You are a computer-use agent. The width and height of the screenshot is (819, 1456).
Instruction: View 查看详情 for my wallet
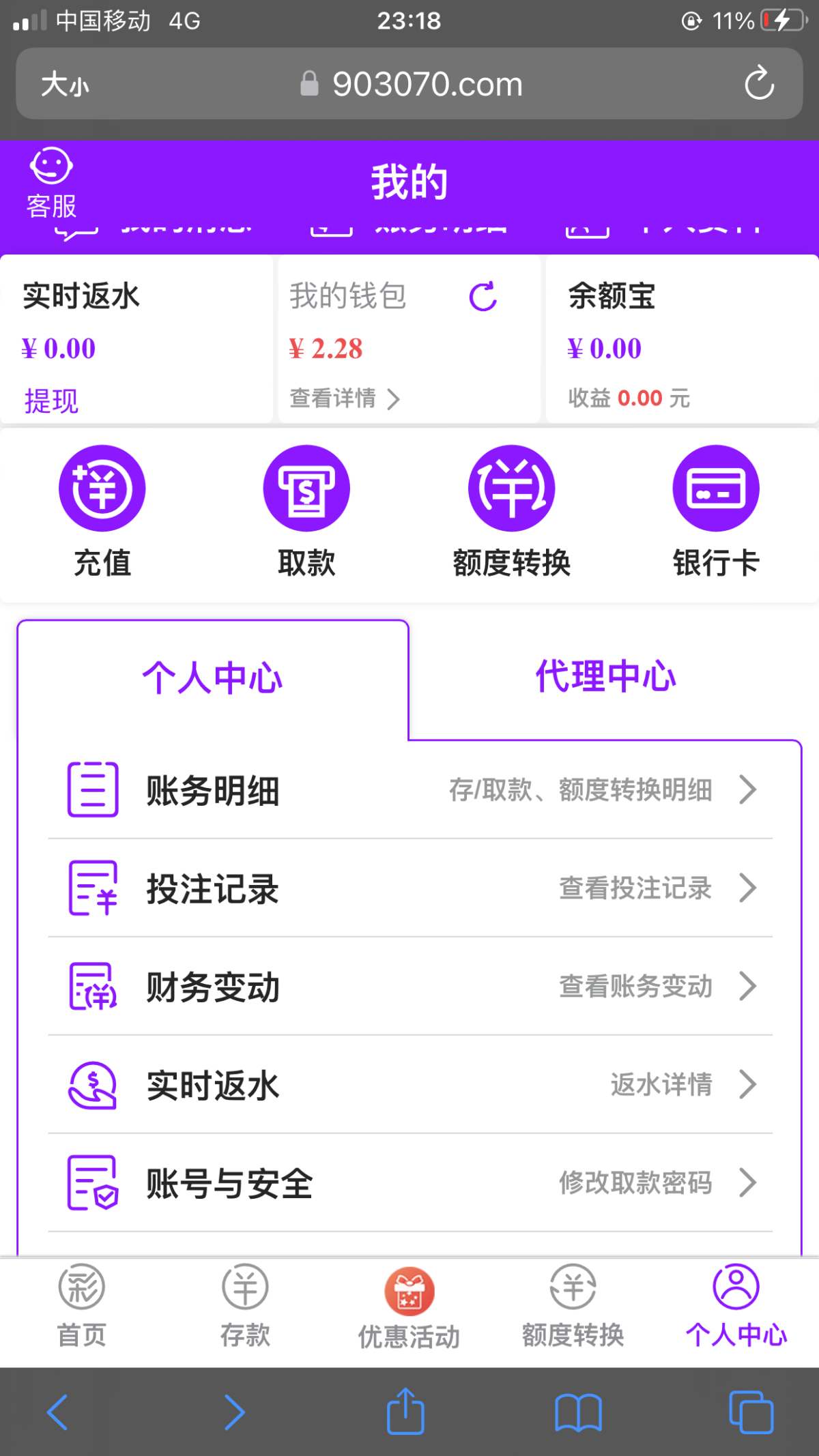(x=344, y=398)
